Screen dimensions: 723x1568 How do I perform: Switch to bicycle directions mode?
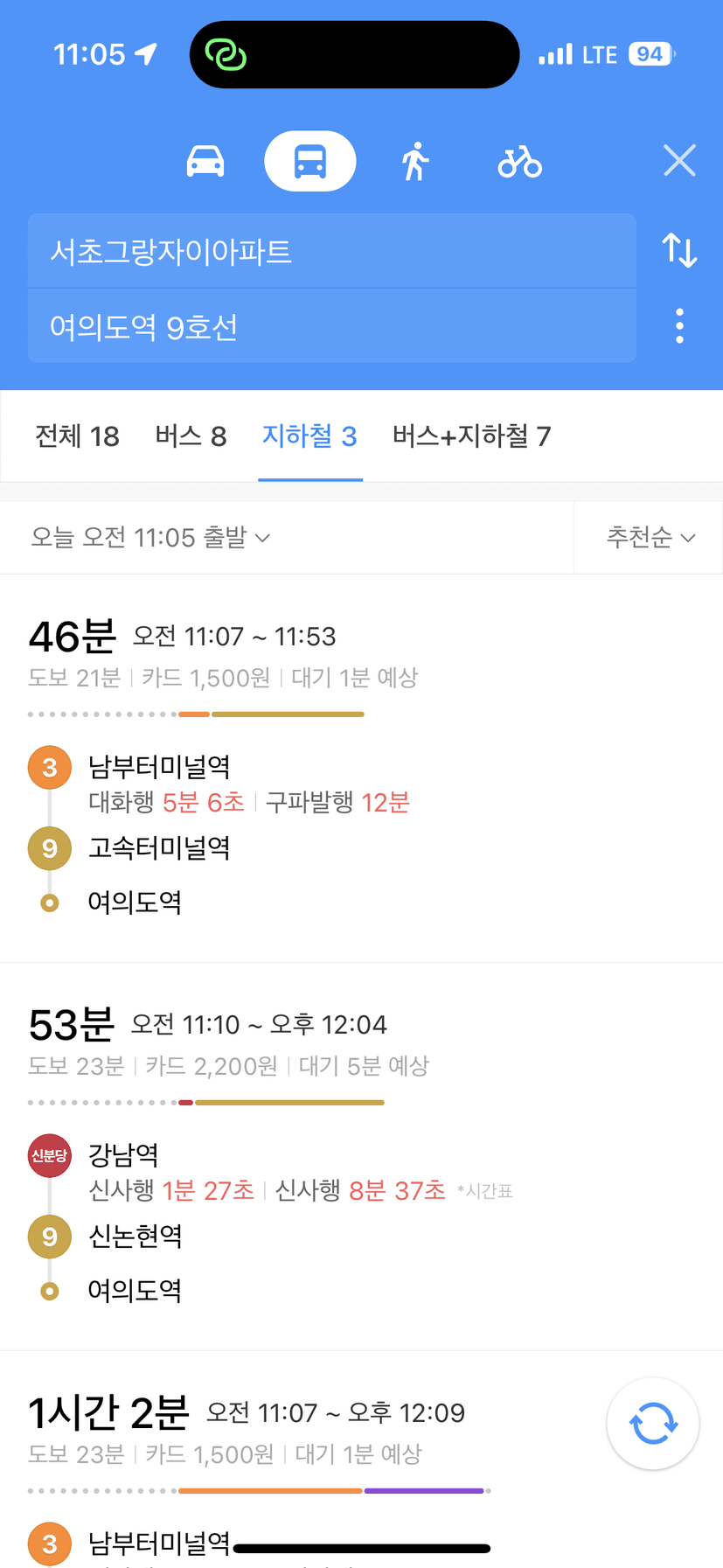pyautogui.click(x=520, y=162)
